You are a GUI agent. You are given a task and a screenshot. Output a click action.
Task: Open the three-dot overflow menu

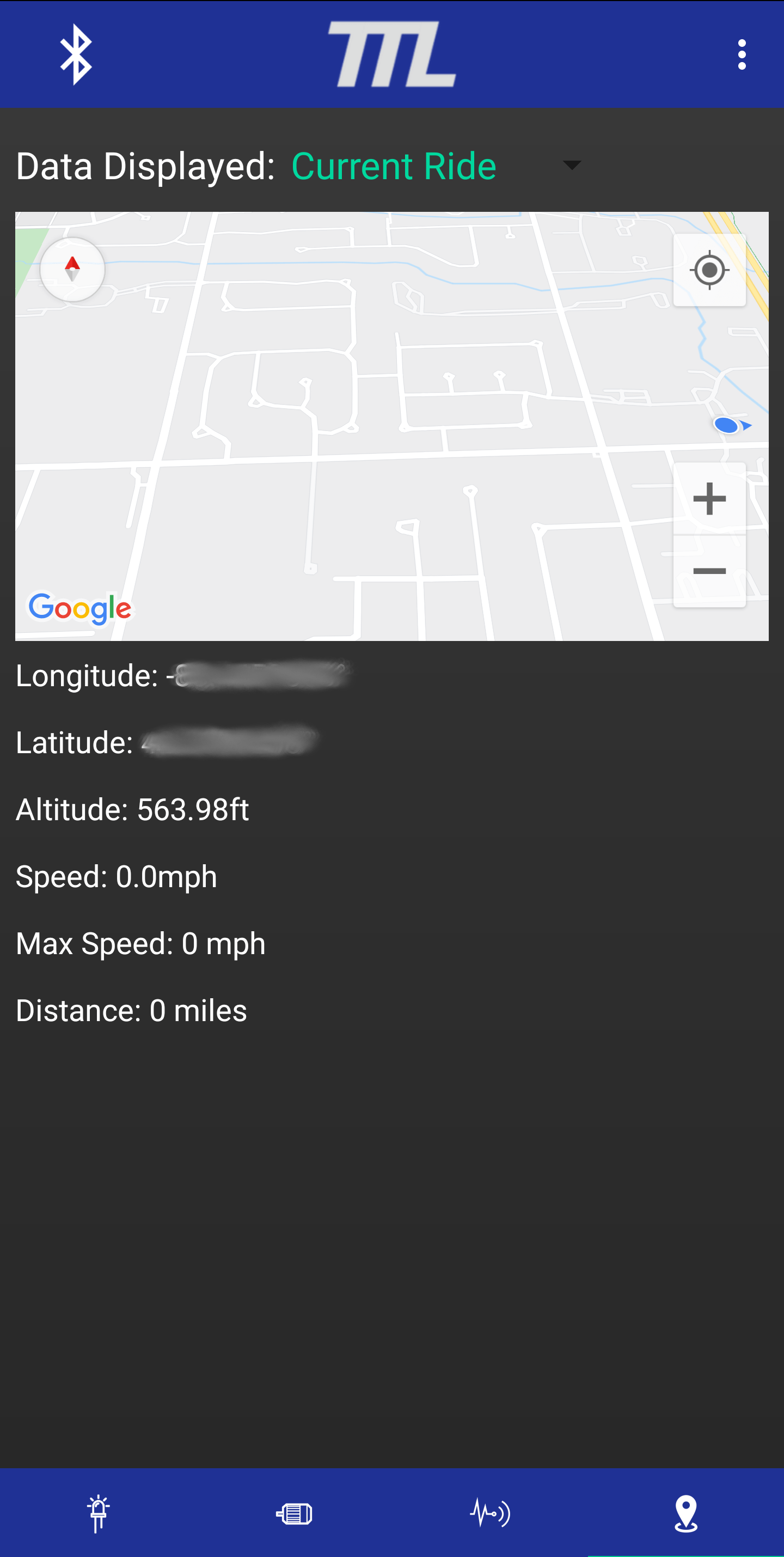click(x=742, y=55)
